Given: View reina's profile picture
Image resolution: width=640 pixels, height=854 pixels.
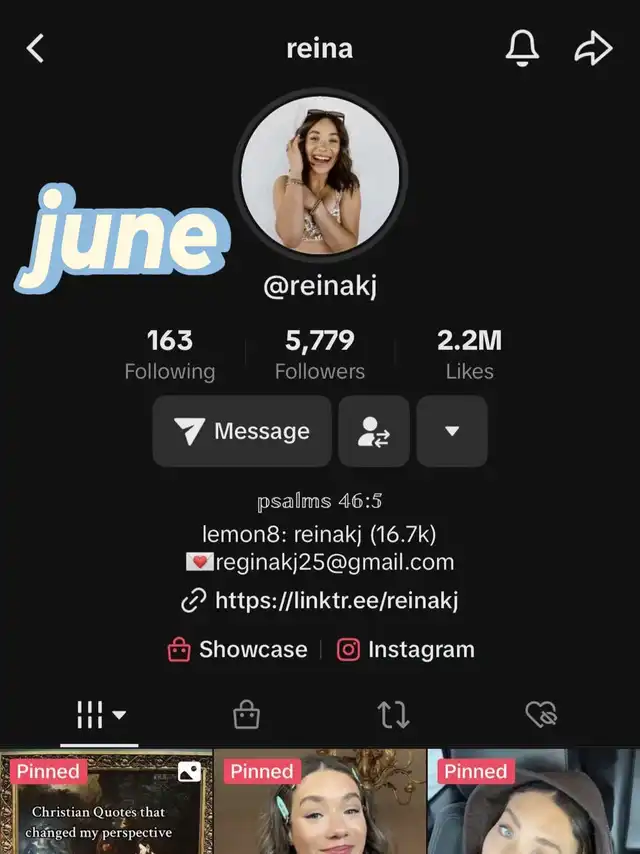Looking at the screenshot, I should 320,174.
